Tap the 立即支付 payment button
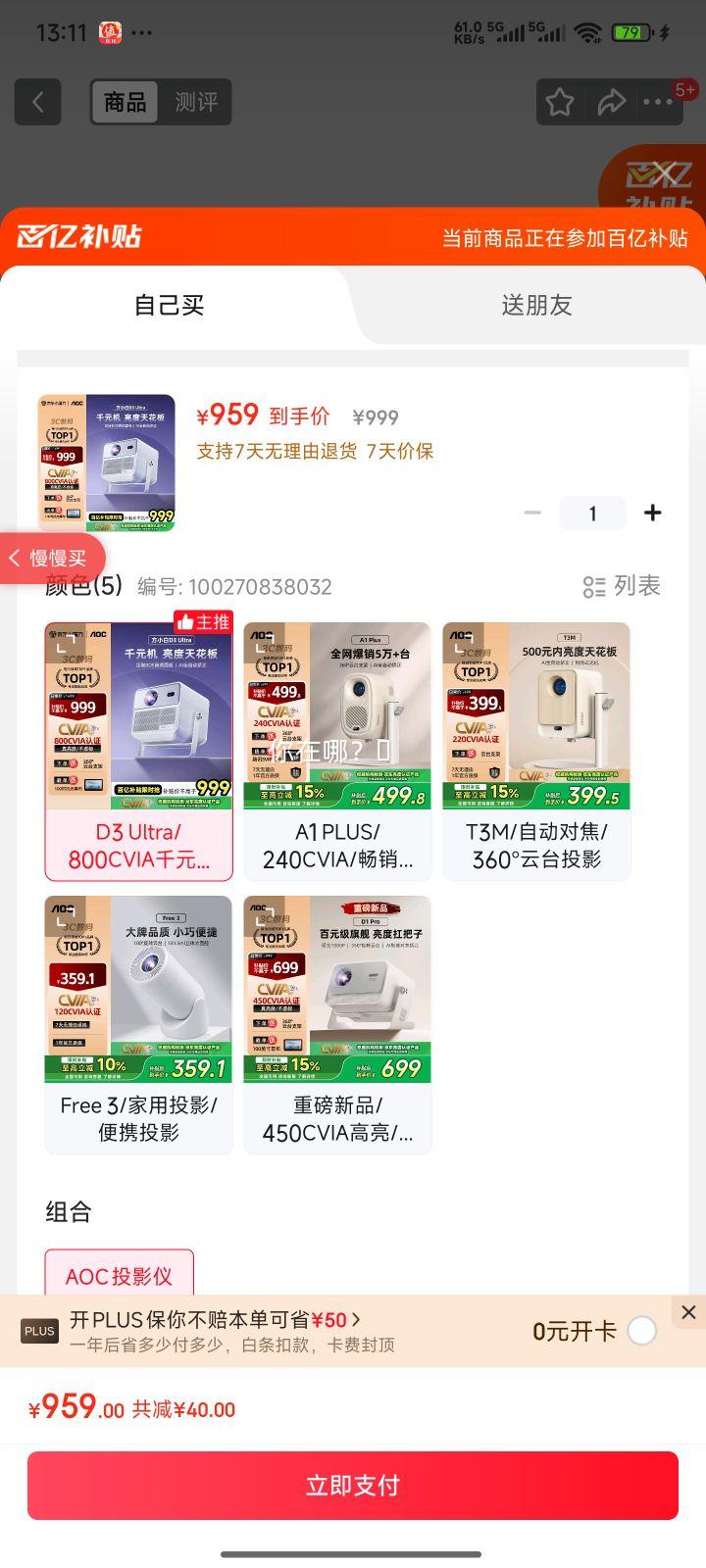 (x=352, y=1484)
